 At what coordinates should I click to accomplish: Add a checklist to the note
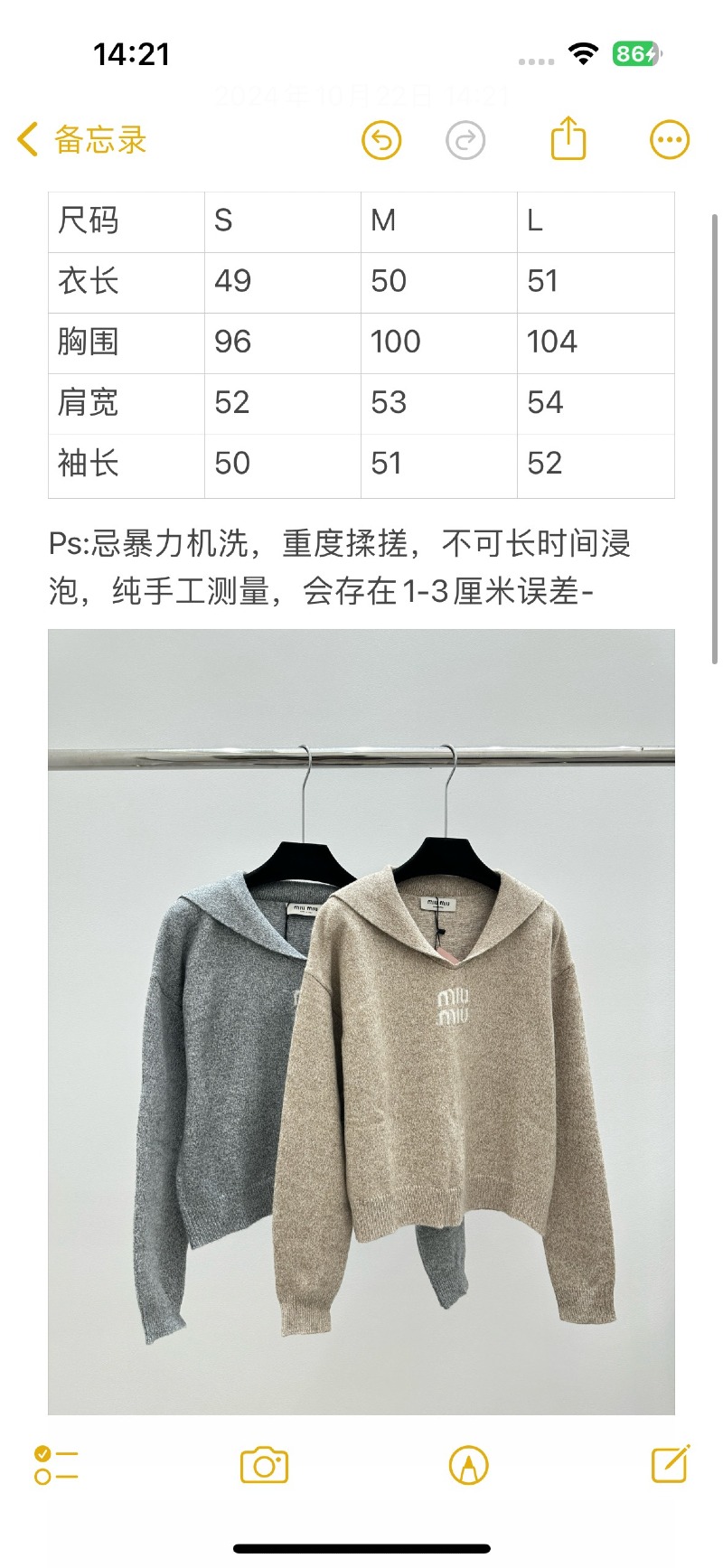pyautogui.click(x=56, y=1465)
